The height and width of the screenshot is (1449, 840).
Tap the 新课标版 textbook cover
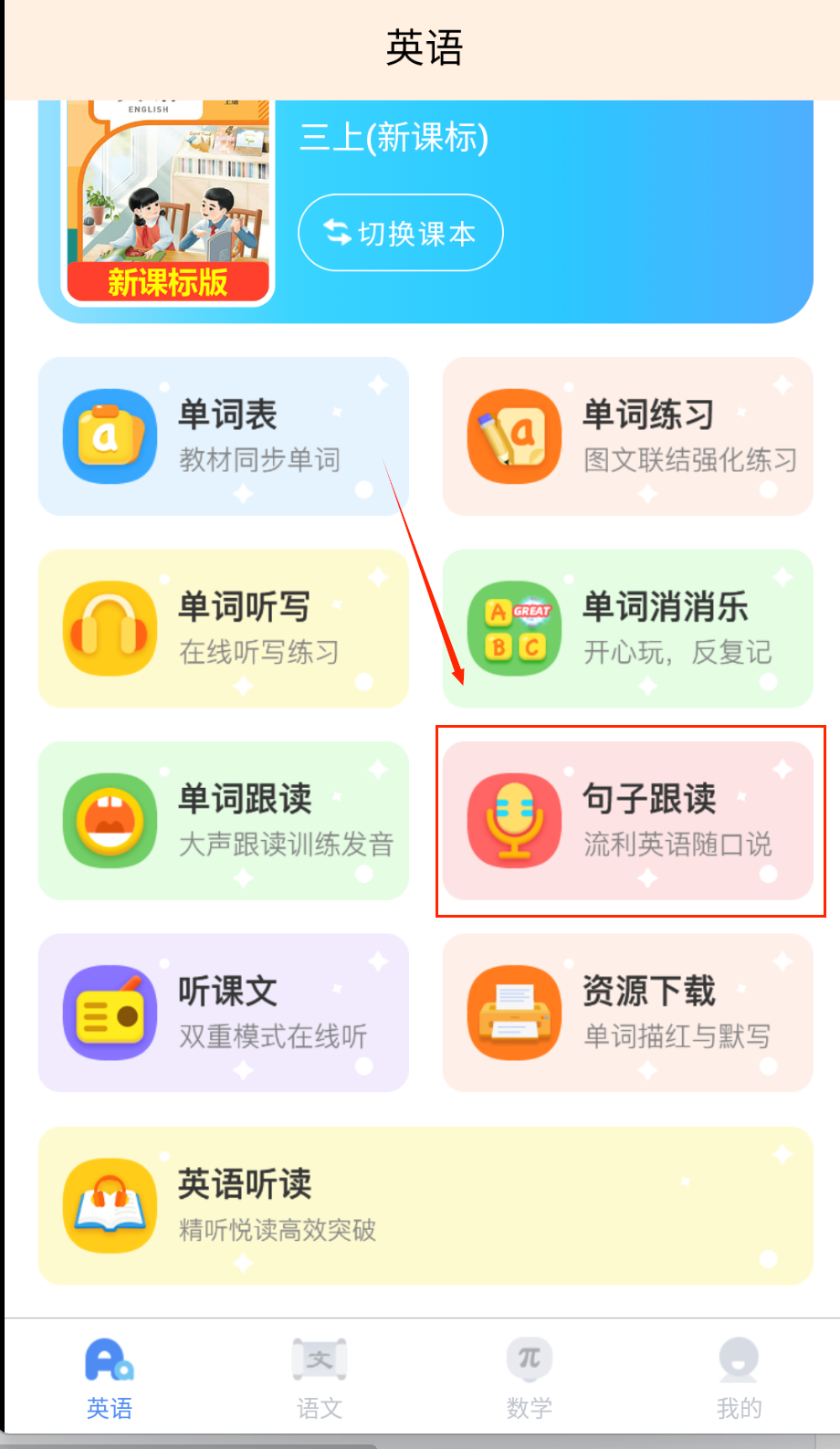click(x=169, y=203)
